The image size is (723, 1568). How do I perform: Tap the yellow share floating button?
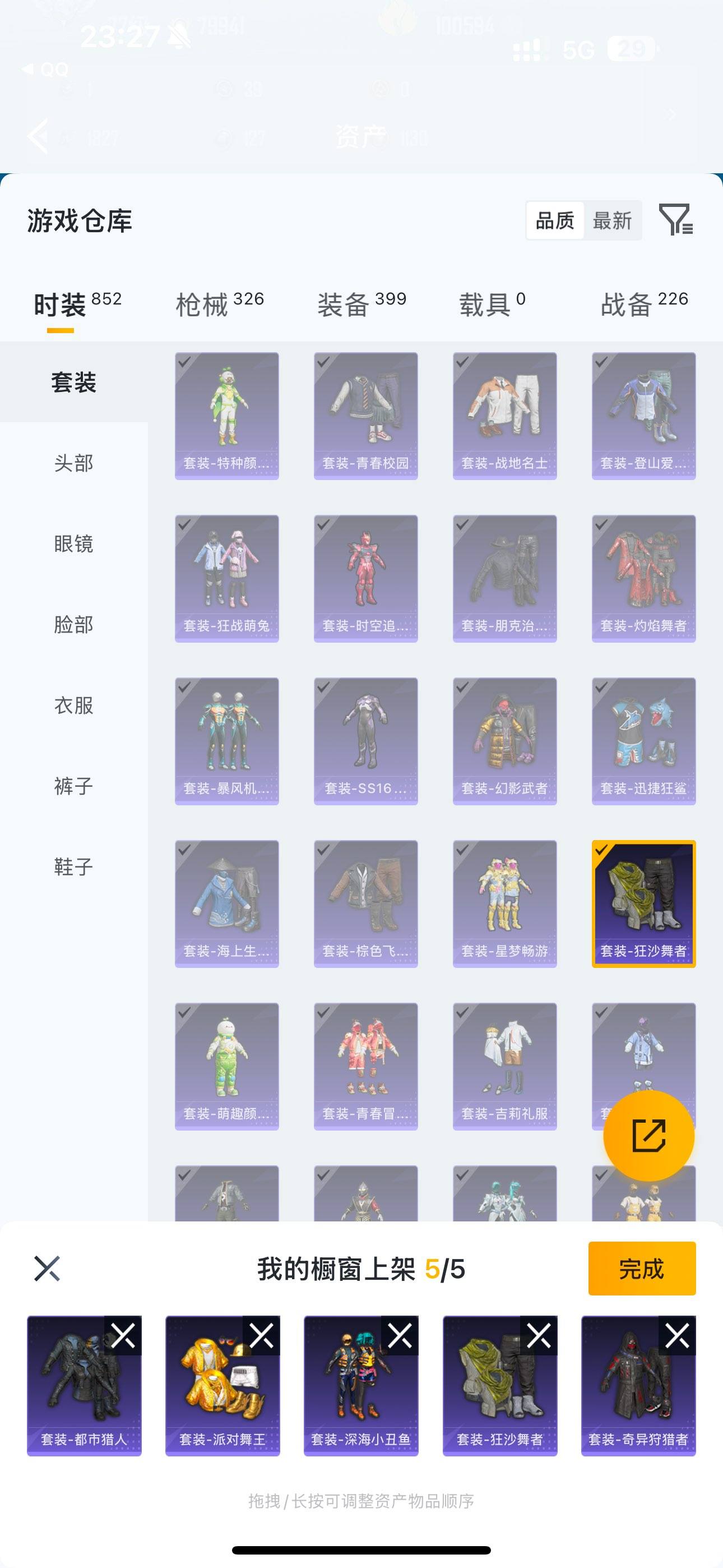[x=648, y=1136]
